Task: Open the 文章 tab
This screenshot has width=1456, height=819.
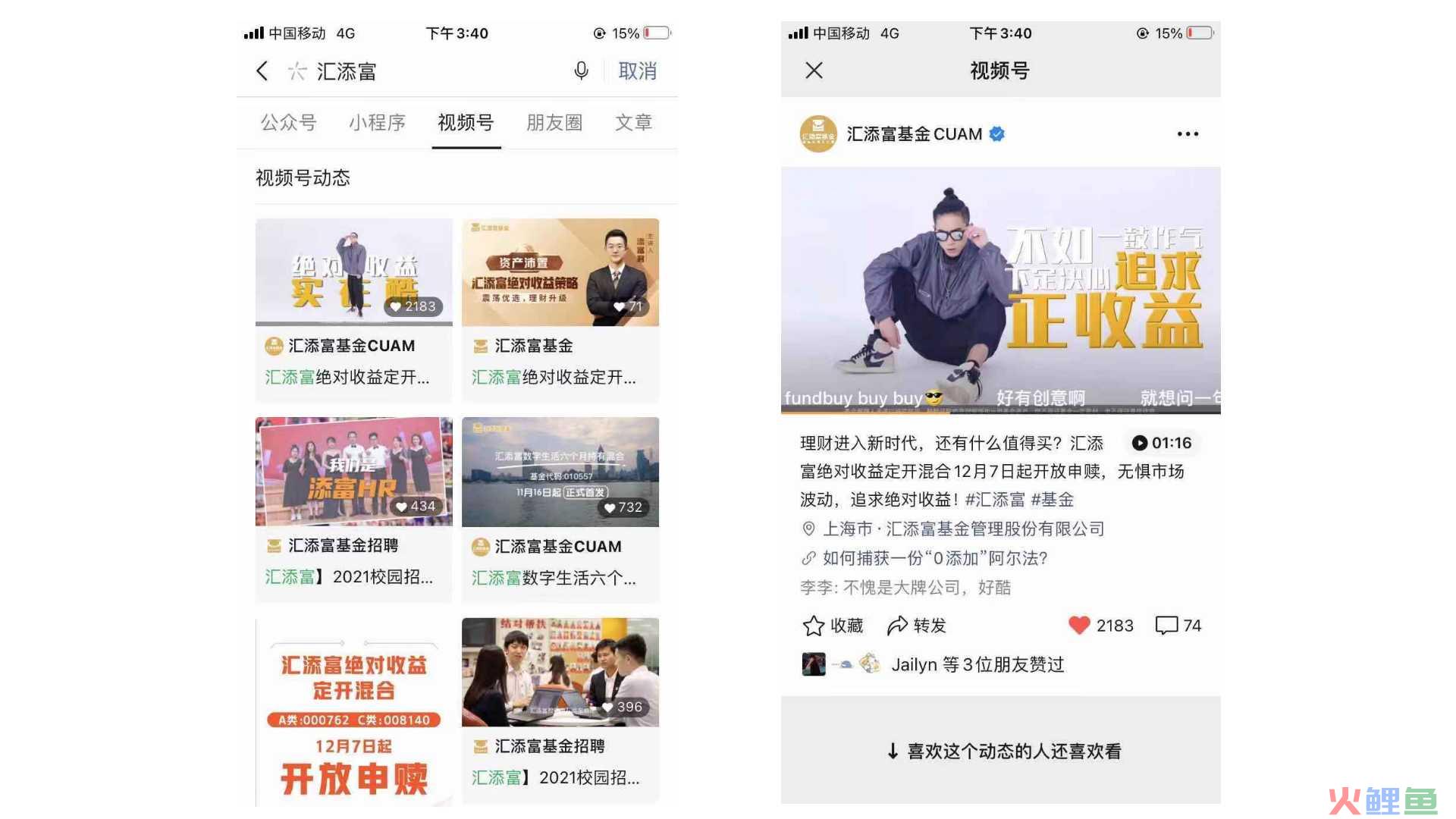Action: tap(633, 123)
